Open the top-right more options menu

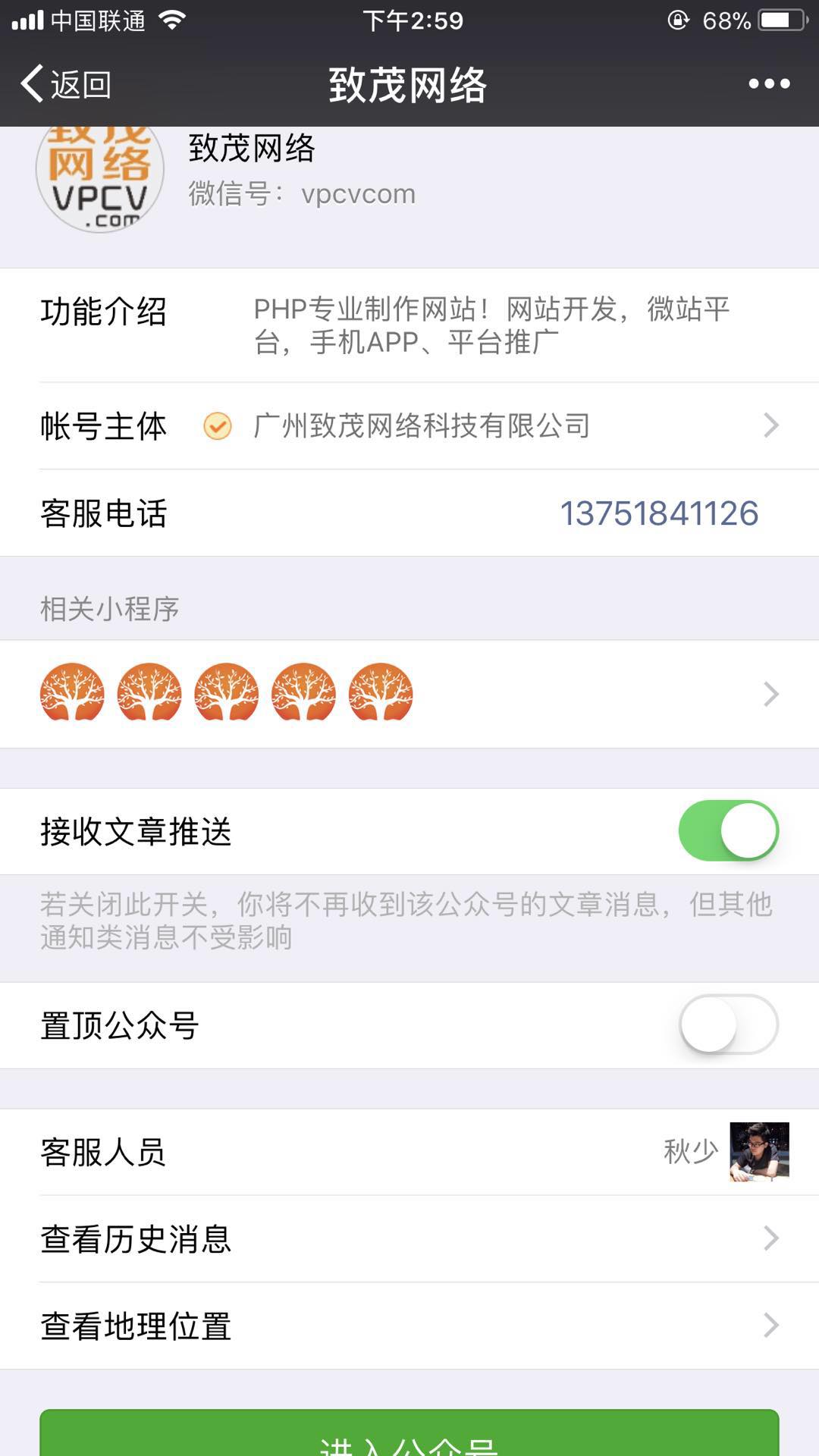pos(768,85)
